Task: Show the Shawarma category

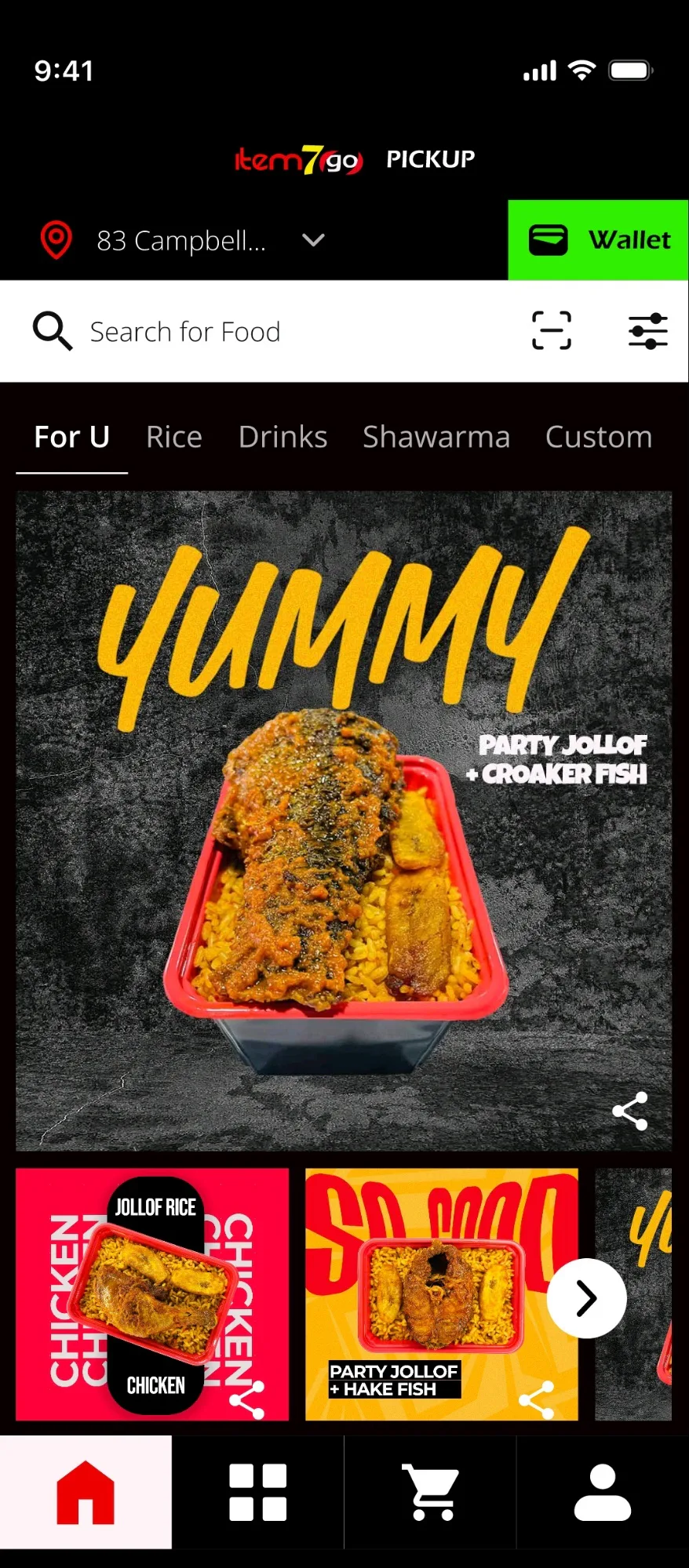Action: [x=436, y=437]
